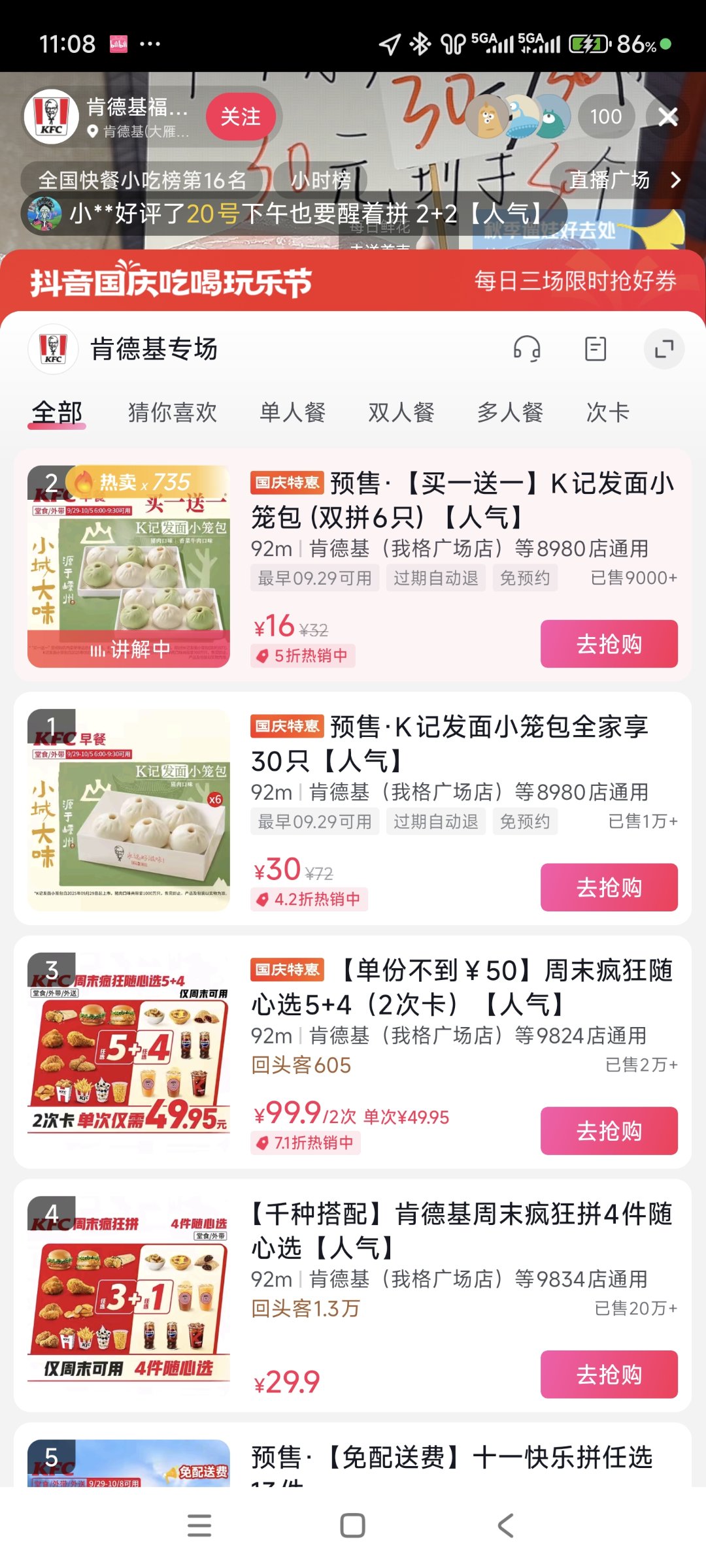706x1568 pixels.
Task: Switch to the 单人餐 tab
Action: click(x=292, y=412)
